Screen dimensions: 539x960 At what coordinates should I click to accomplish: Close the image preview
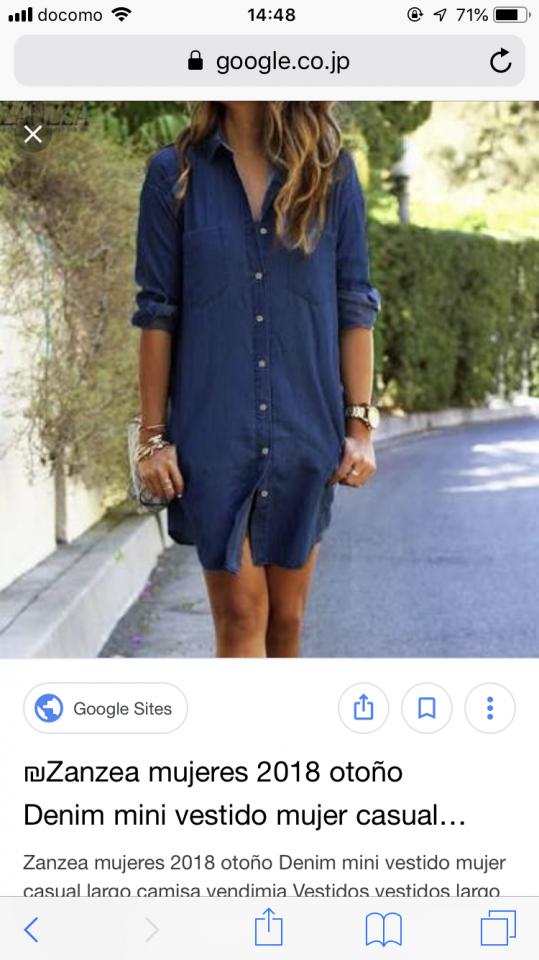pos(33,134)
